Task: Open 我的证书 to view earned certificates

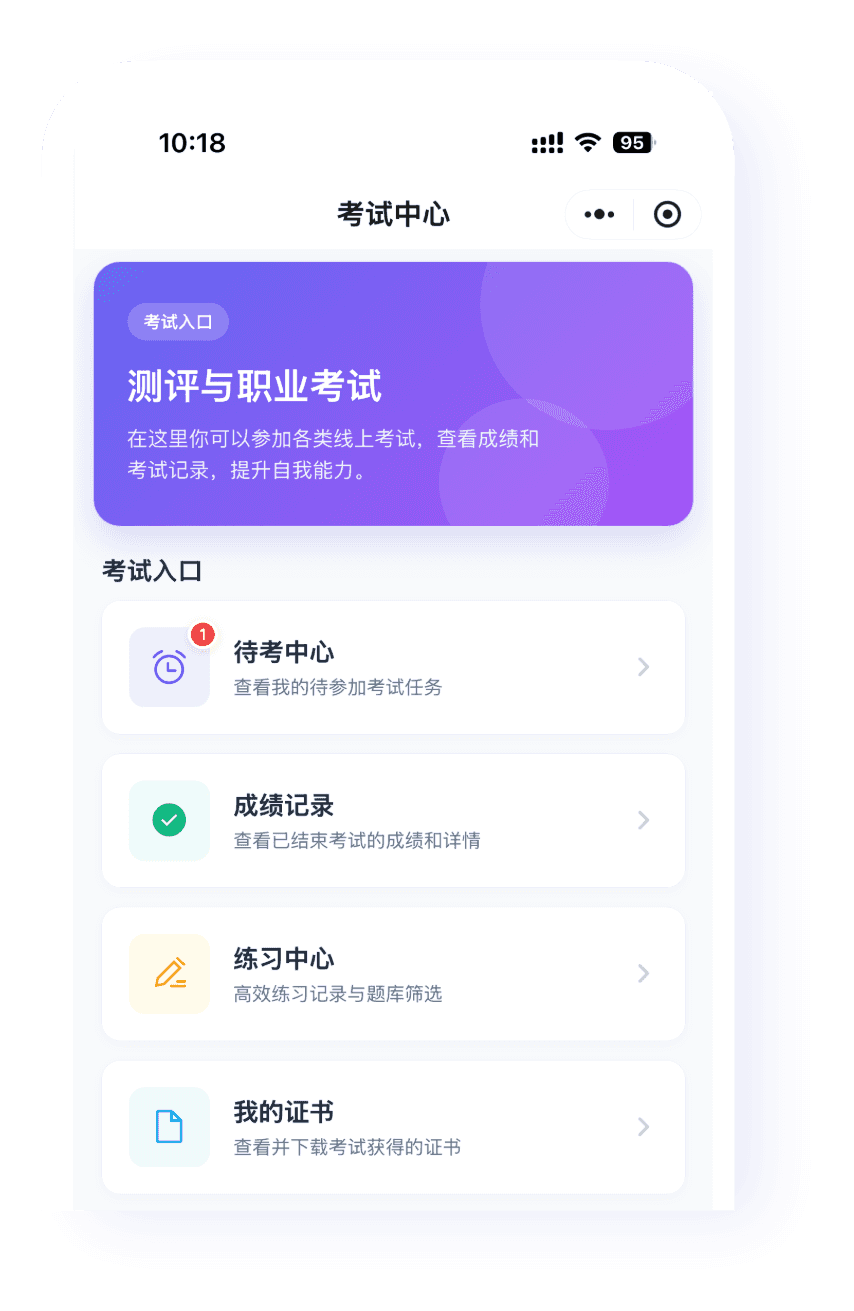Action: click(393, 1126)
